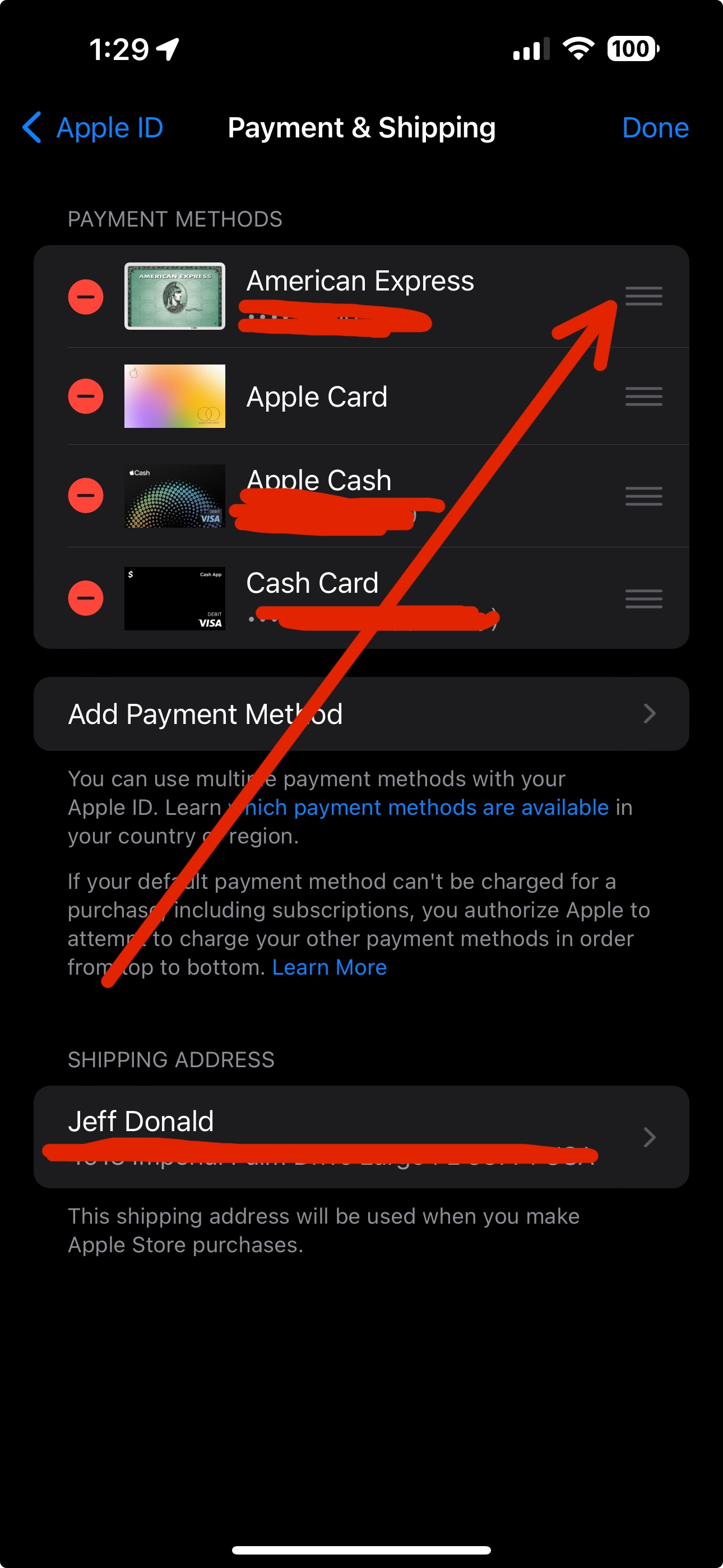This screenshot has width=723, height=1568.
Task: Open Jeff Donald shipping address
Action: pos(361,1136)
